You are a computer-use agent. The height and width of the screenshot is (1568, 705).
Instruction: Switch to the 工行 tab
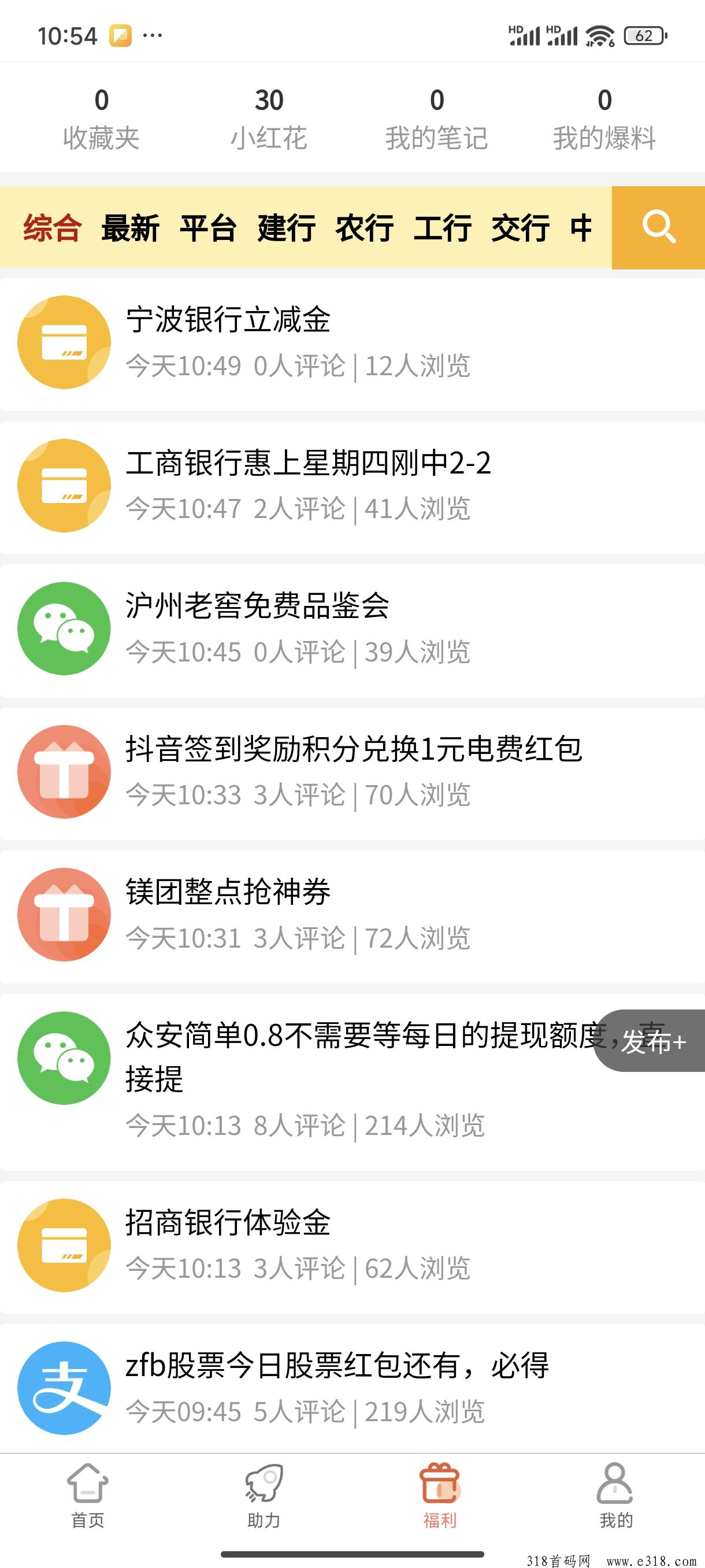point(441,228)
